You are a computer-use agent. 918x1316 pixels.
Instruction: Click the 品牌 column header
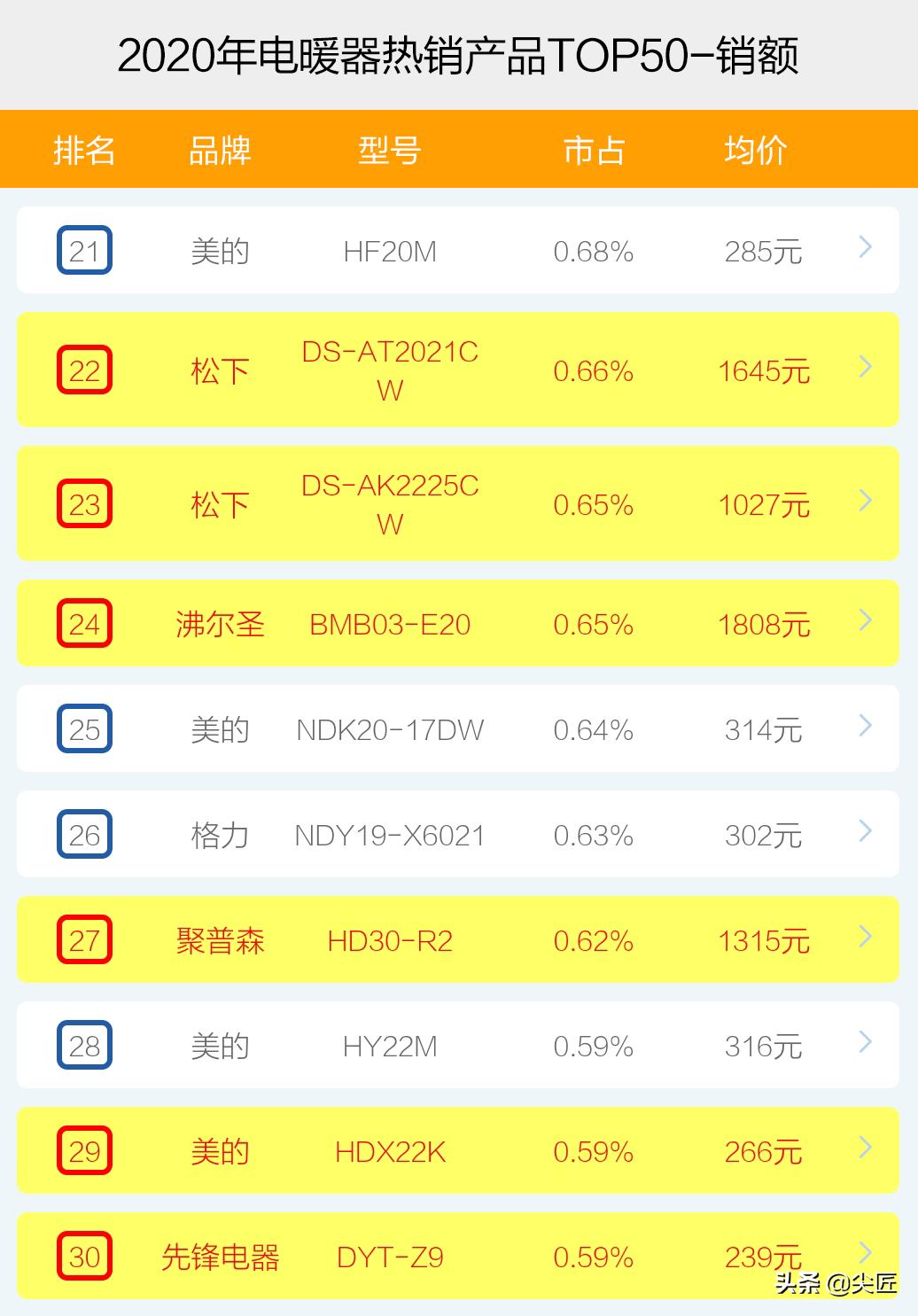point(220,149)
